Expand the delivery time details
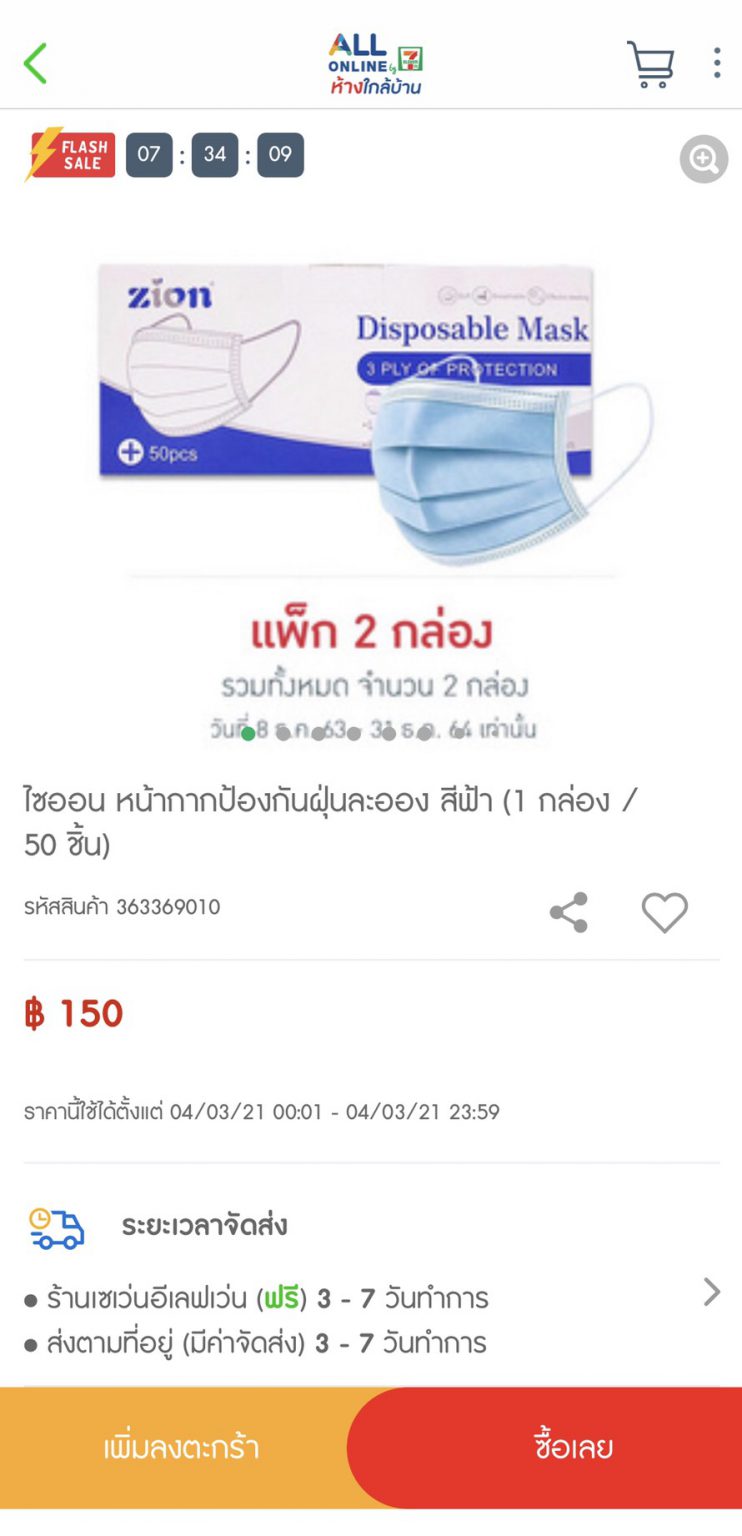This screenshot has width=742, height=1536. (711, 1292)
